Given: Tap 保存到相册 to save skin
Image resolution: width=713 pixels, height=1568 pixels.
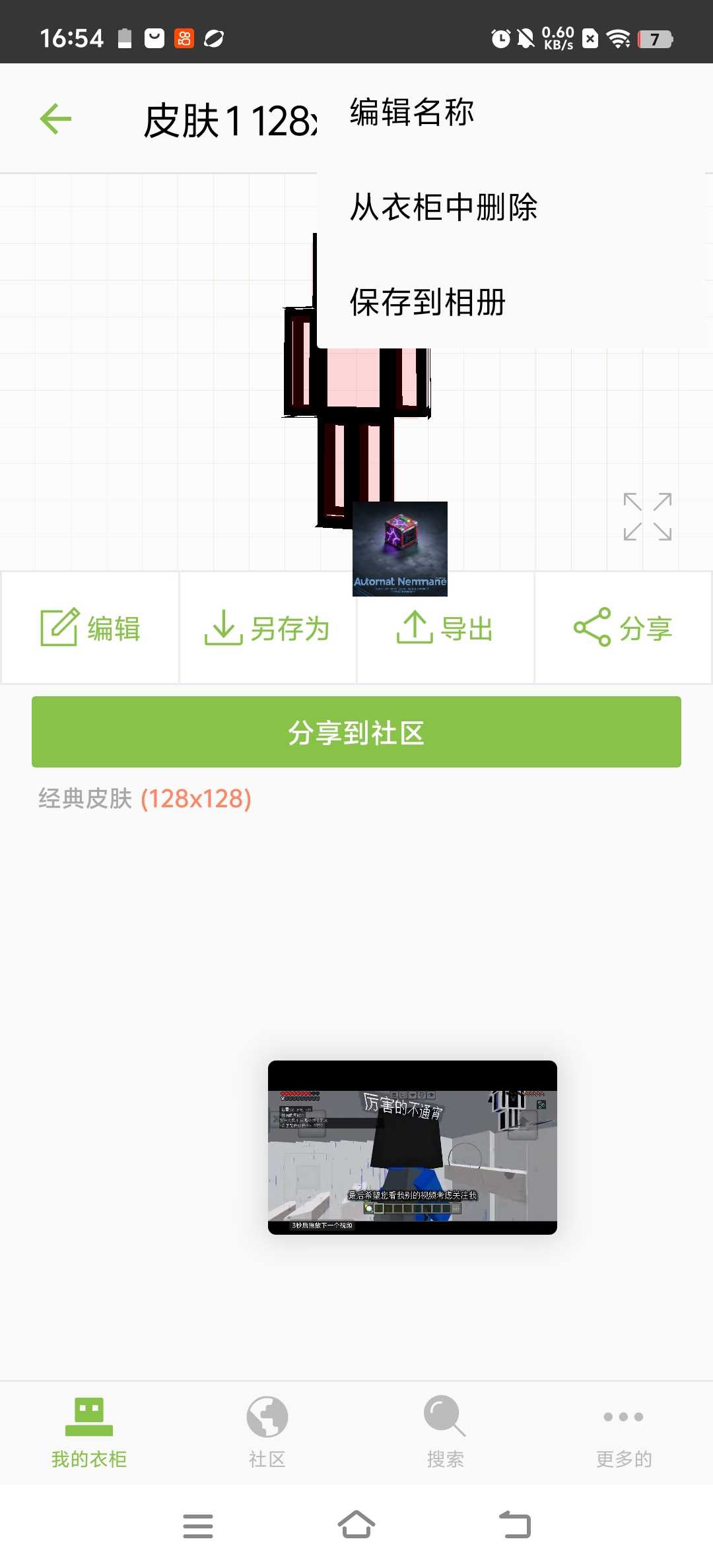Looking at the screenshot, I should pos(428,303).
